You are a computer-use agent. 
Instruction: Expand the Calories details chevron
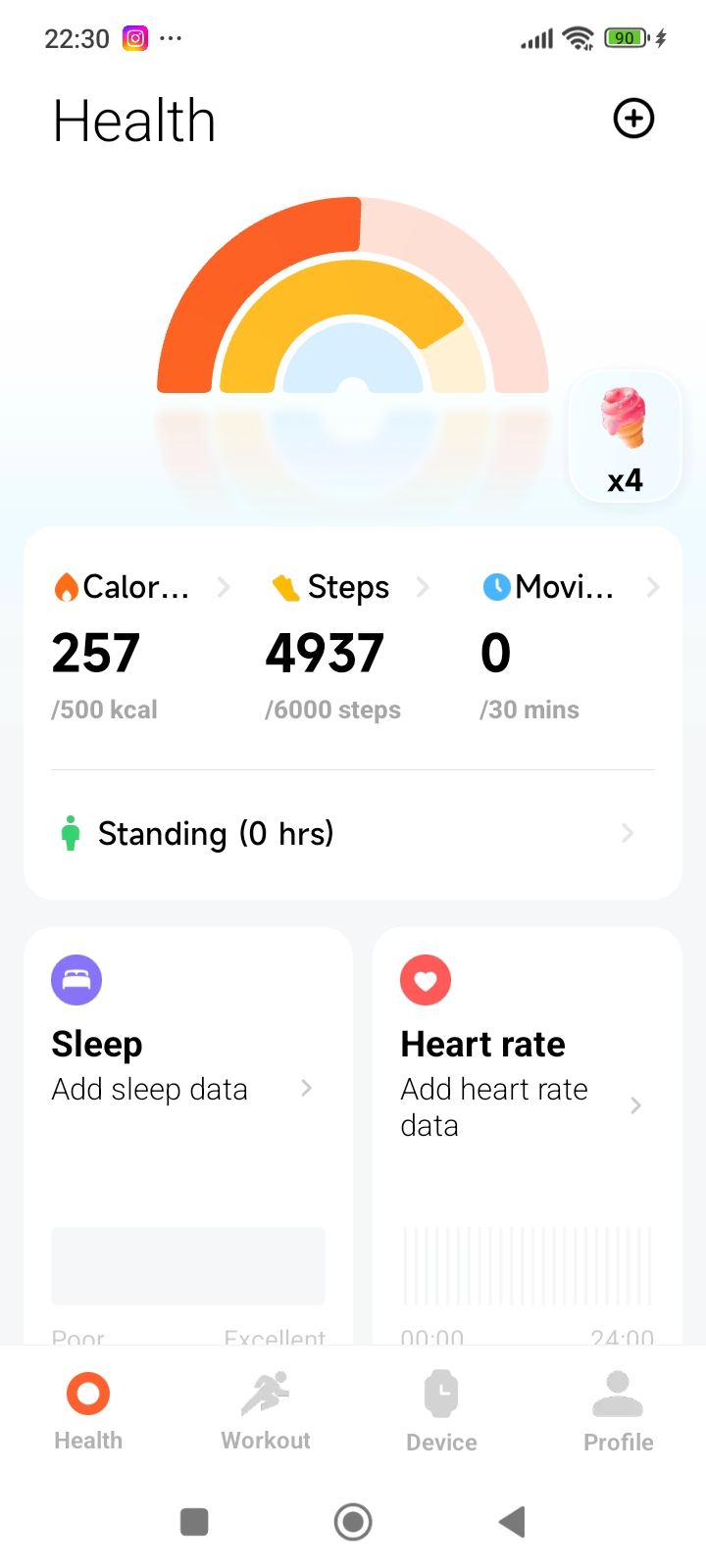click(x=224, y=586)
